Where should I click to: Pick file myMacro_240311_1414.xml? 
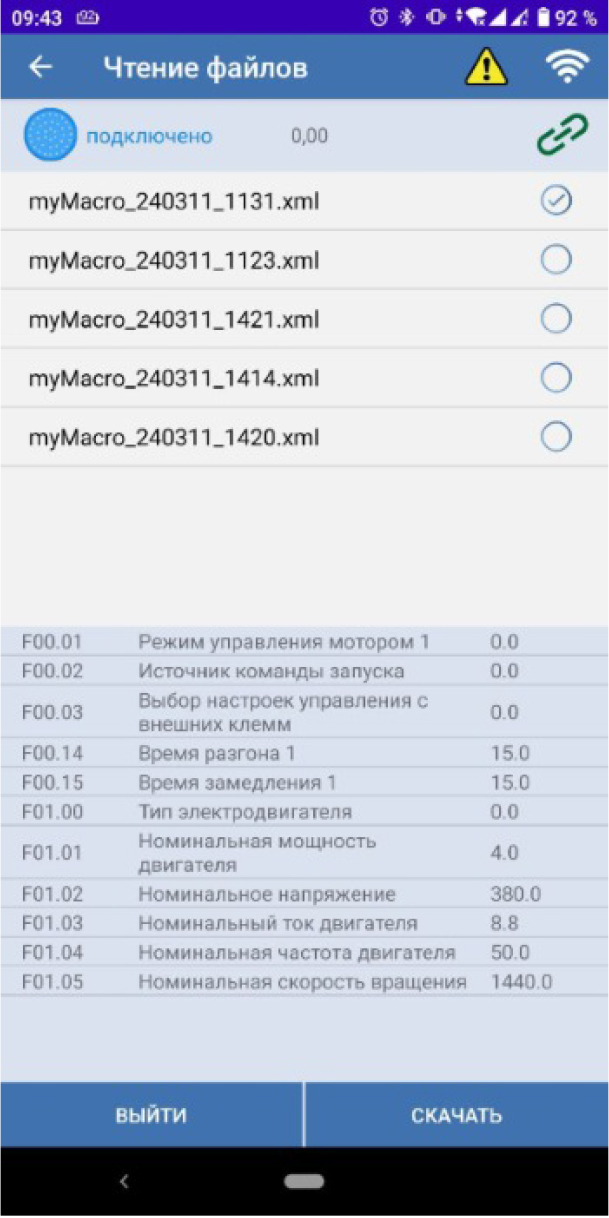(x=555, y=378)
